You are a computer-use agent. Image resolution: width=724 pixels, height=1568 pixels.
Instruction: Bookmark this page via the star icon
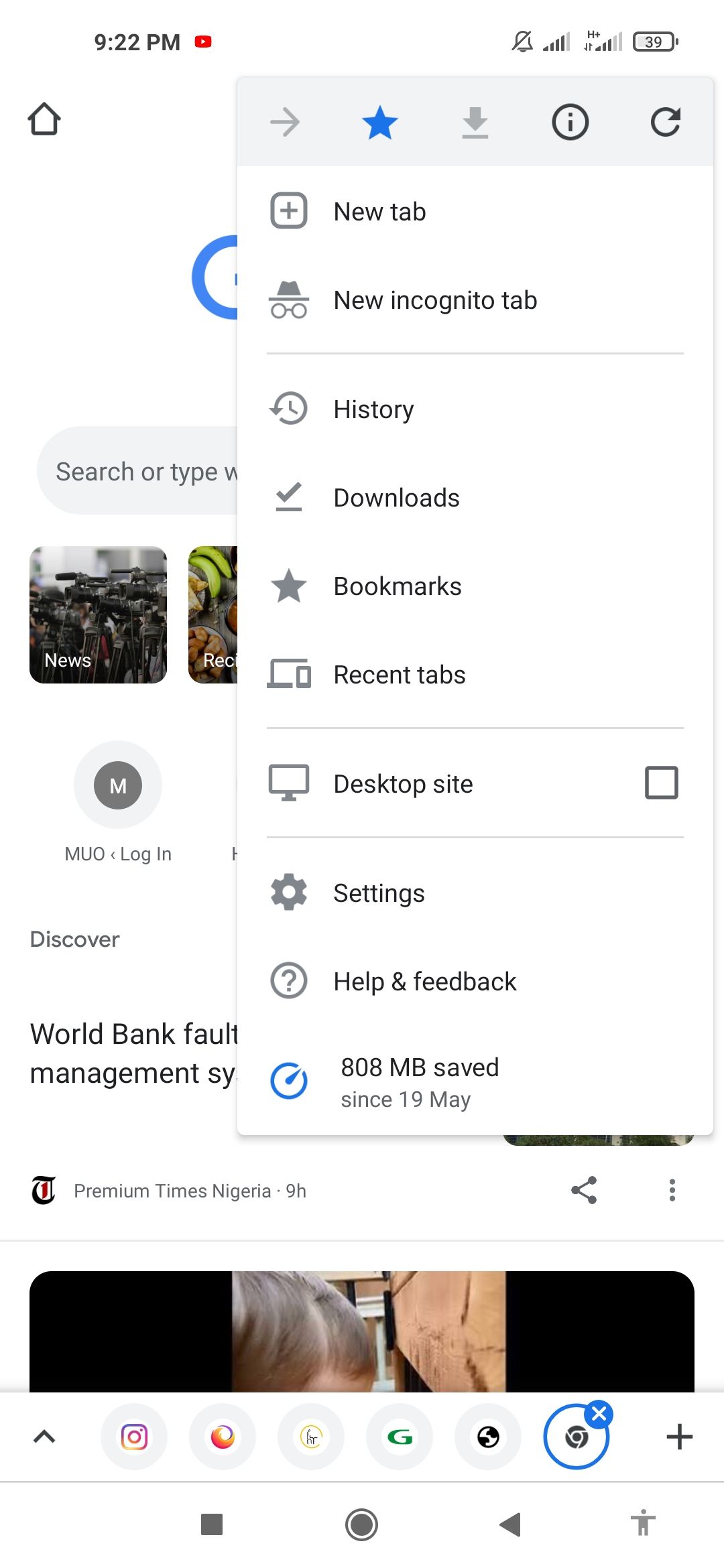tap(379, 122)
